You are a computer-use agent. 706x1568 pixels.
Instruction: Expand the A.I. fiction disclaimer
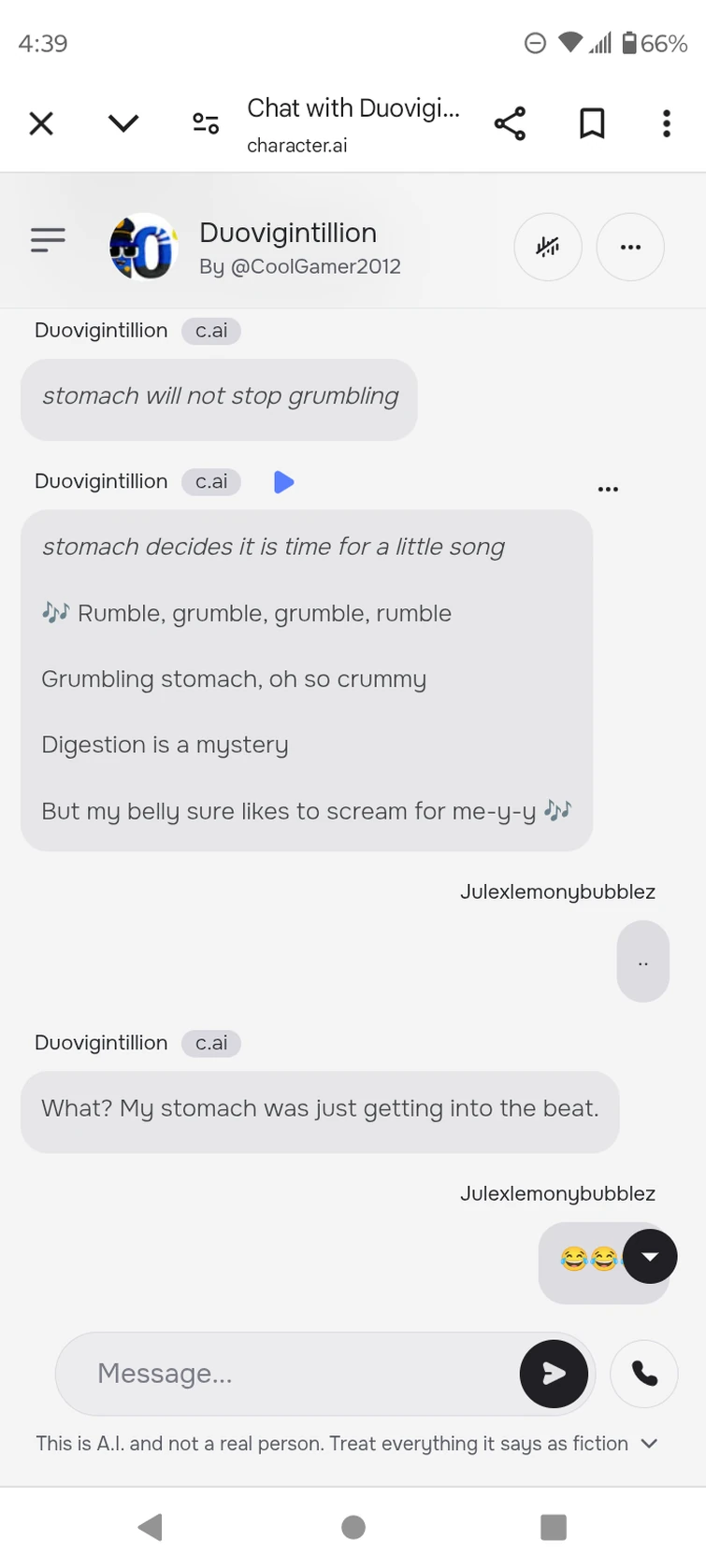tap(649, 1444)
